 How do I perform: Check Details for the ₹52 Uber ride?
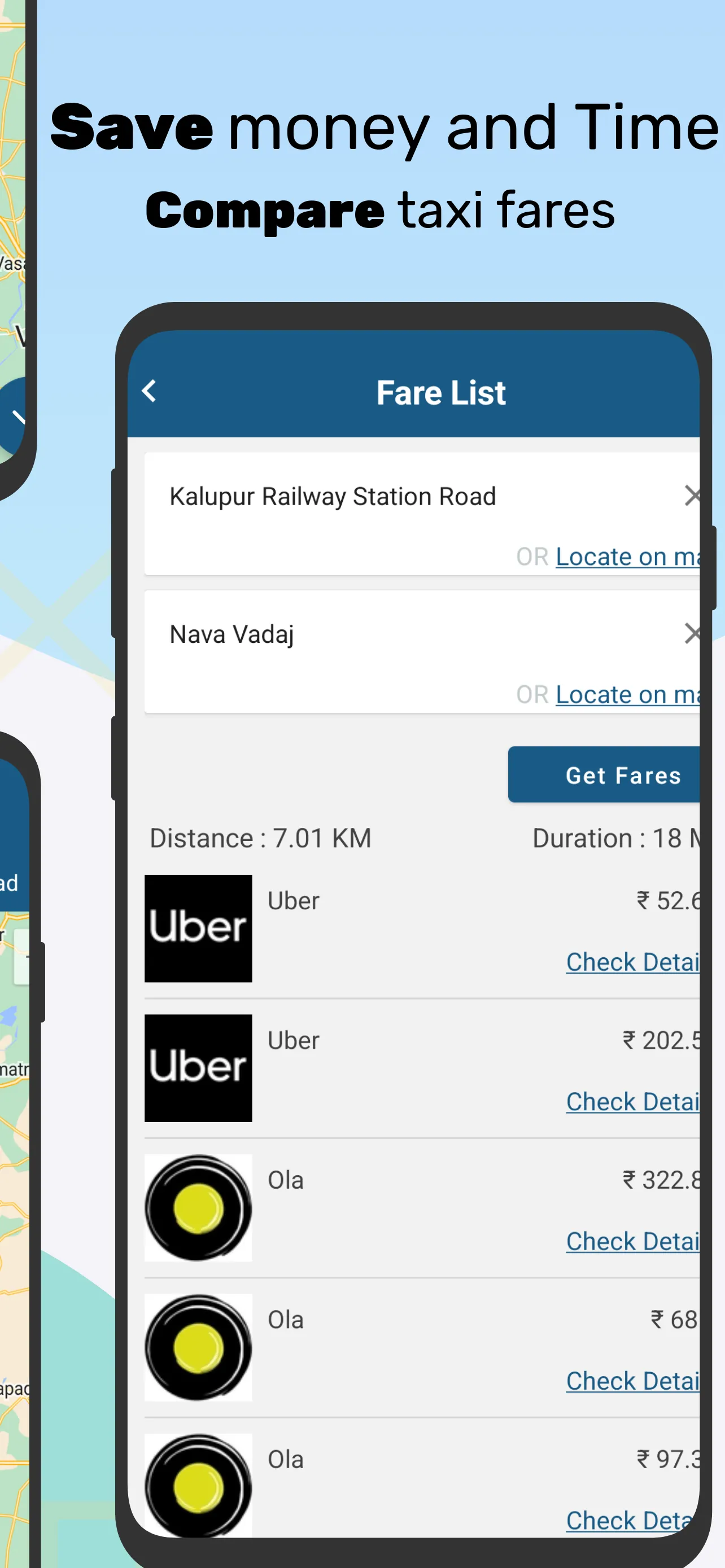[634, 962]
